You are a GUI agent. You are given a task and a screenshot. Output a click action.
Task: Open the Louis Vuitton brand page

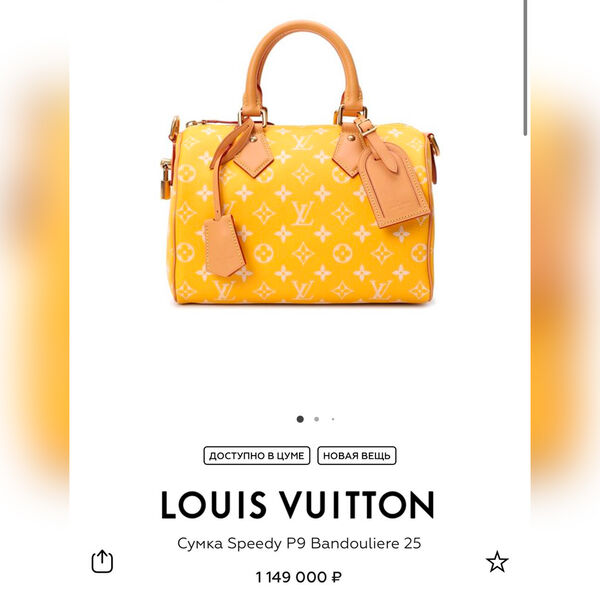click(x=298, y=505)
